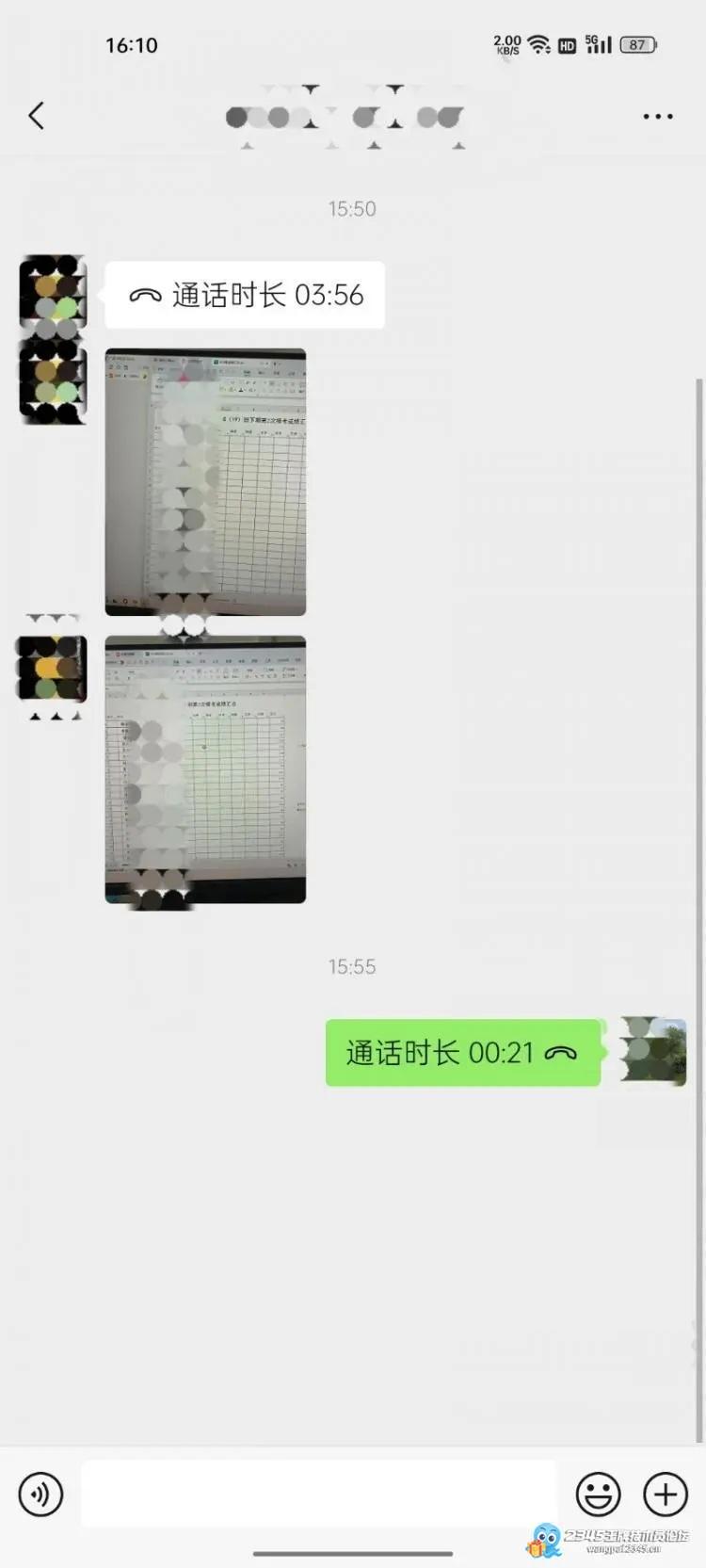
Task: Open the emoji sticker panel
Action: (598, 1494)
